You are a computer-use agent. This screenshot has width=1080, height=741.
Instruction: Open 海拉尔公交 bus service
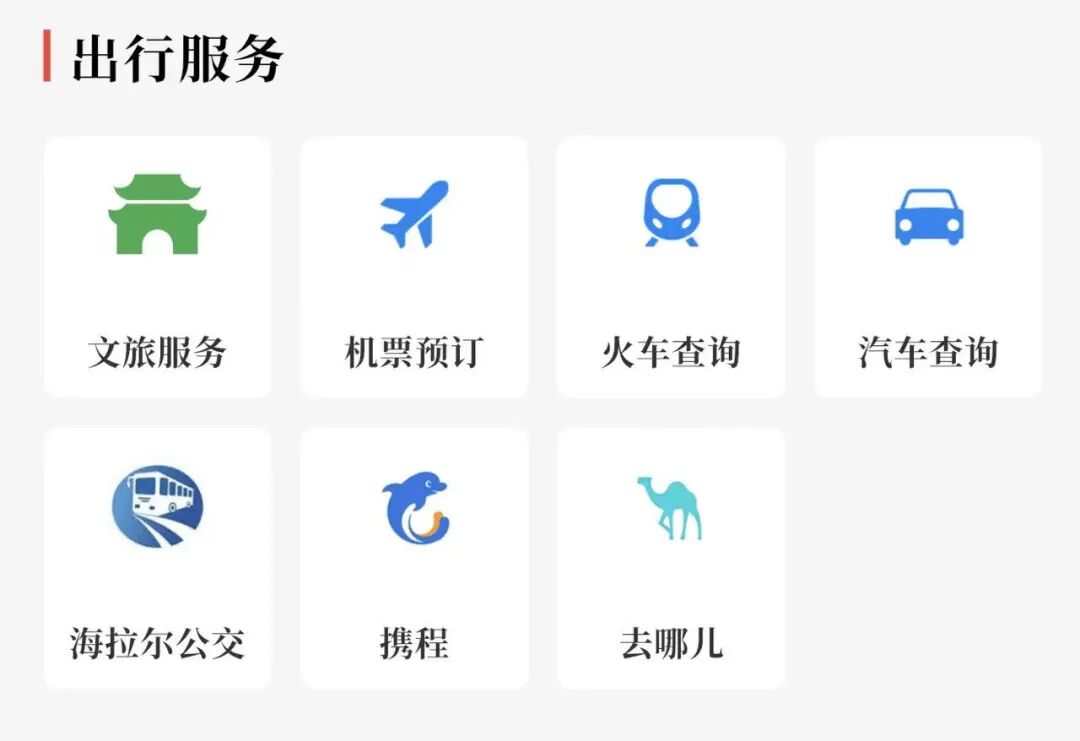[x=157, y=559]
